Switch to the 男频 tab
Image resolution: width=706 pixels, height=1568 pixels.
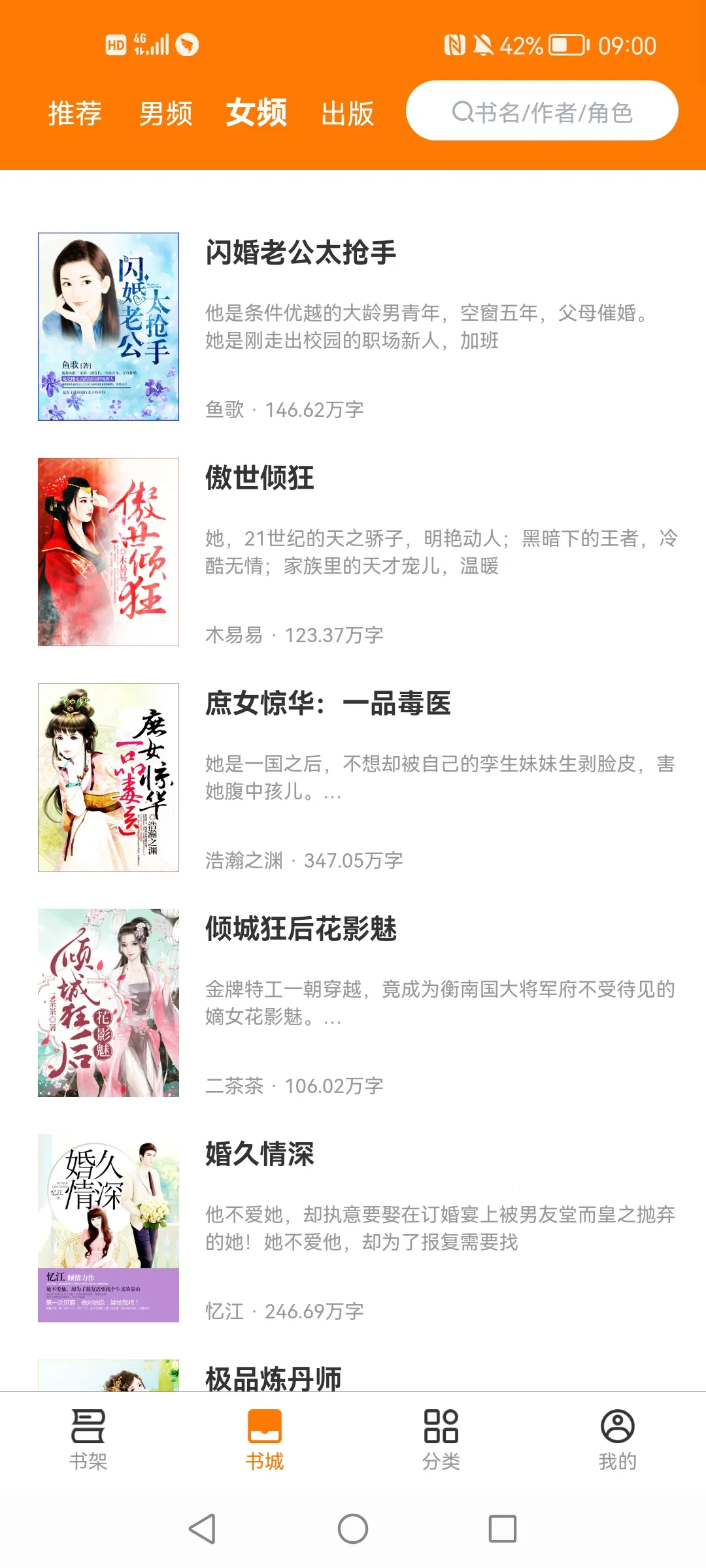[x=165, y=113]
